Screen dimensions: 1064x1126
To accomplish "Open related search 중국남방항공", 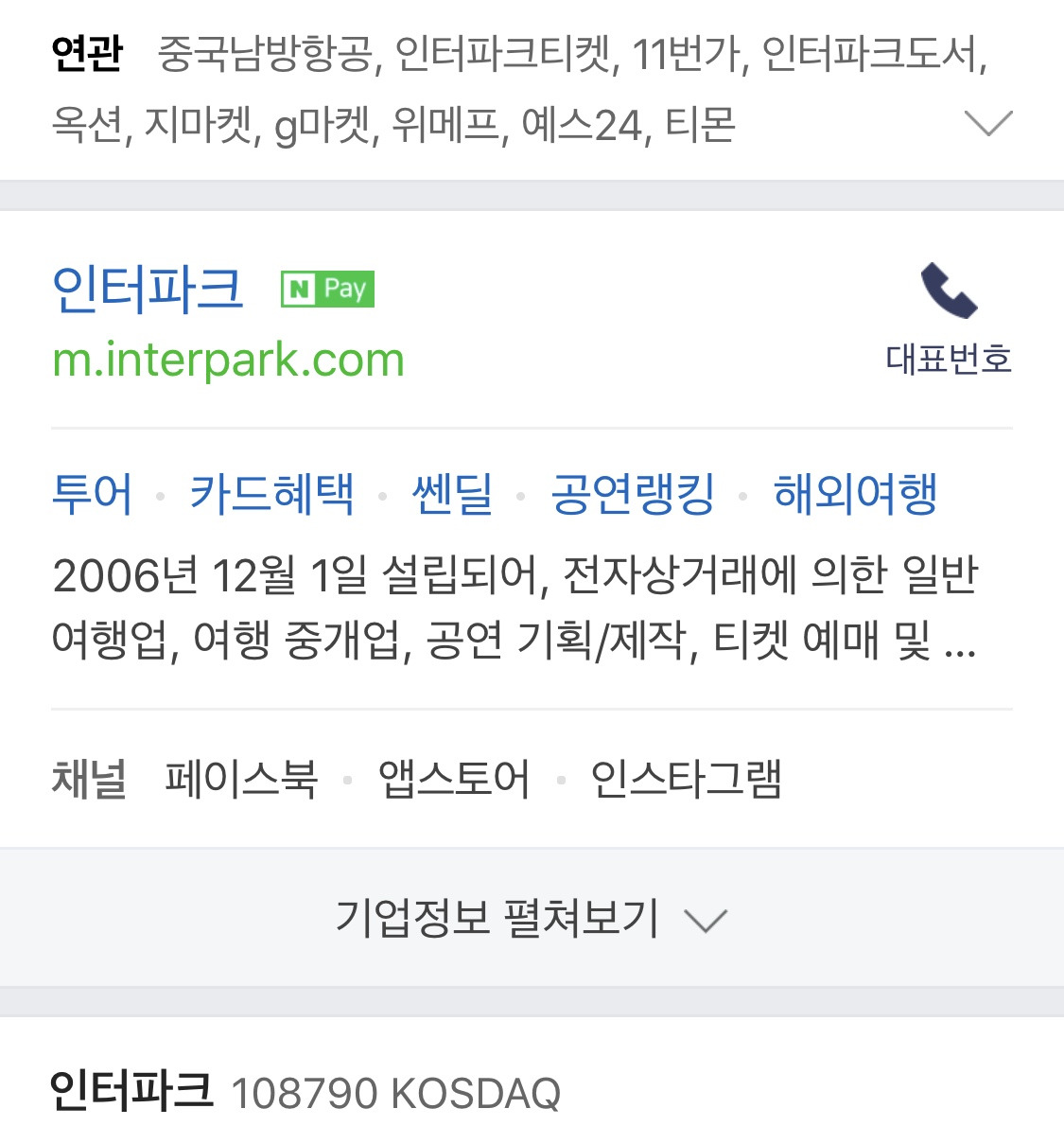I will coord(264,54).
